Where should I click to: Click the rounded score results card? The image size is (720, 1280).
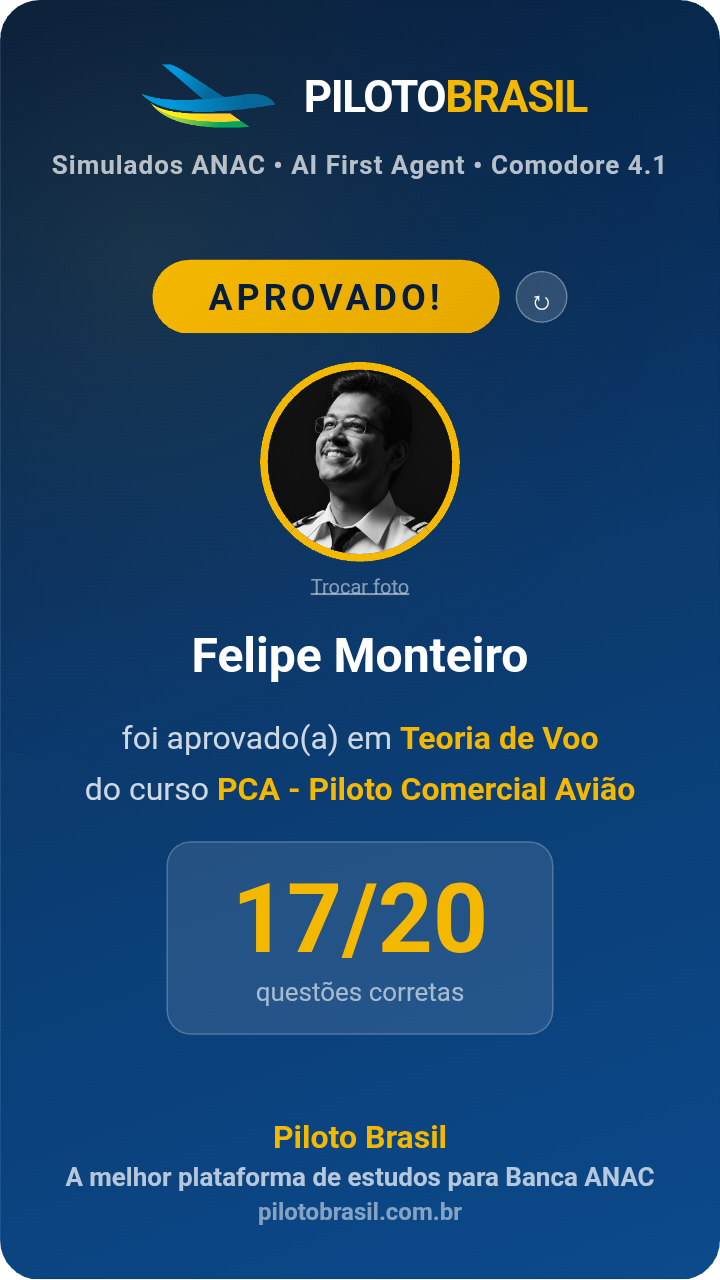360,935
